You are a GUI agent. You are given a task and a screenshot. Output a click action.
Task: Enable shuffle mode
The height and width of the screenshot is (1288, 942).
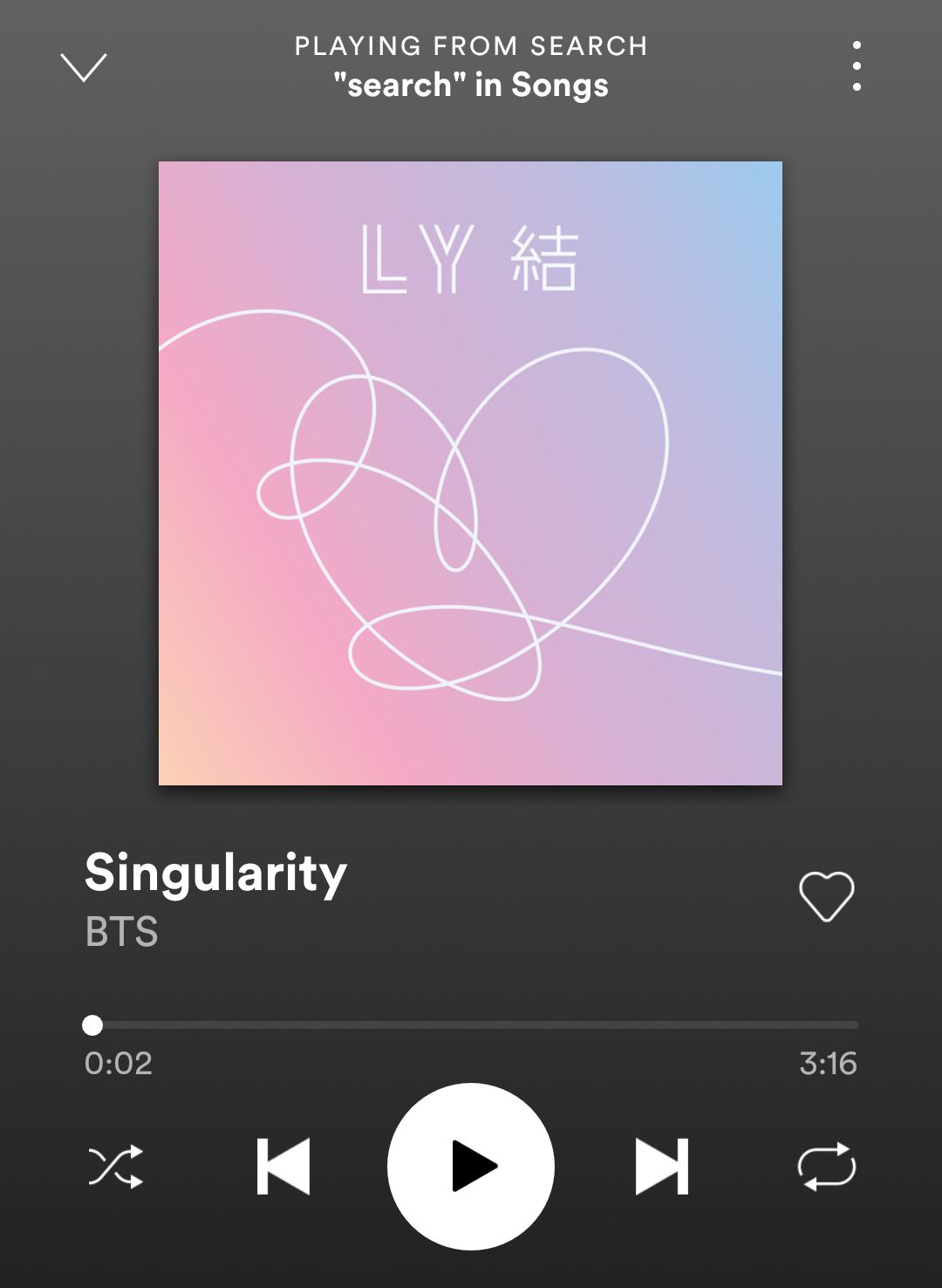click(x=116, y=1167)
